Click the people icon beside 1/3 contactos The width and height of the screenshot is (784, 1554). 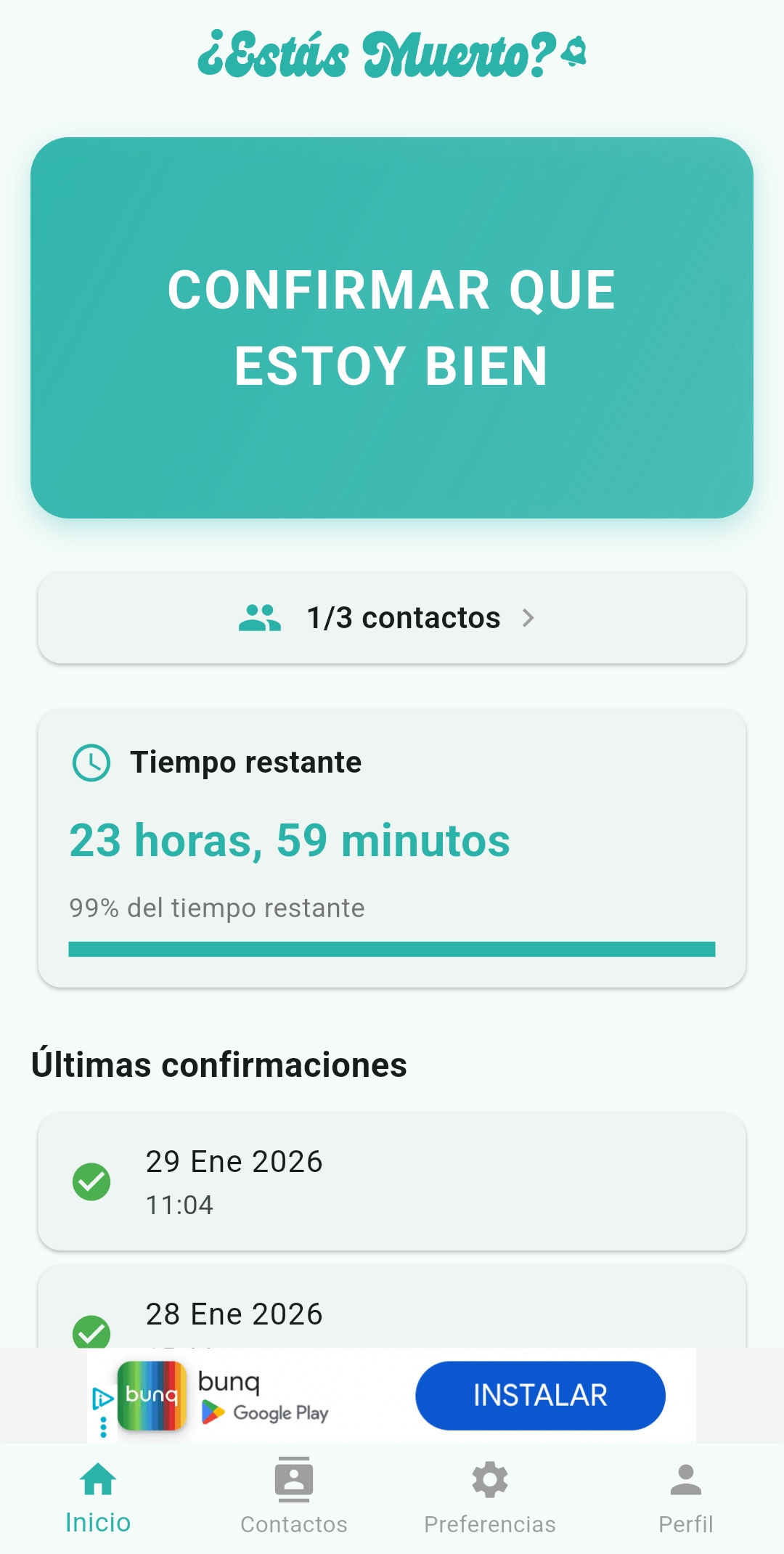(261, 618)
